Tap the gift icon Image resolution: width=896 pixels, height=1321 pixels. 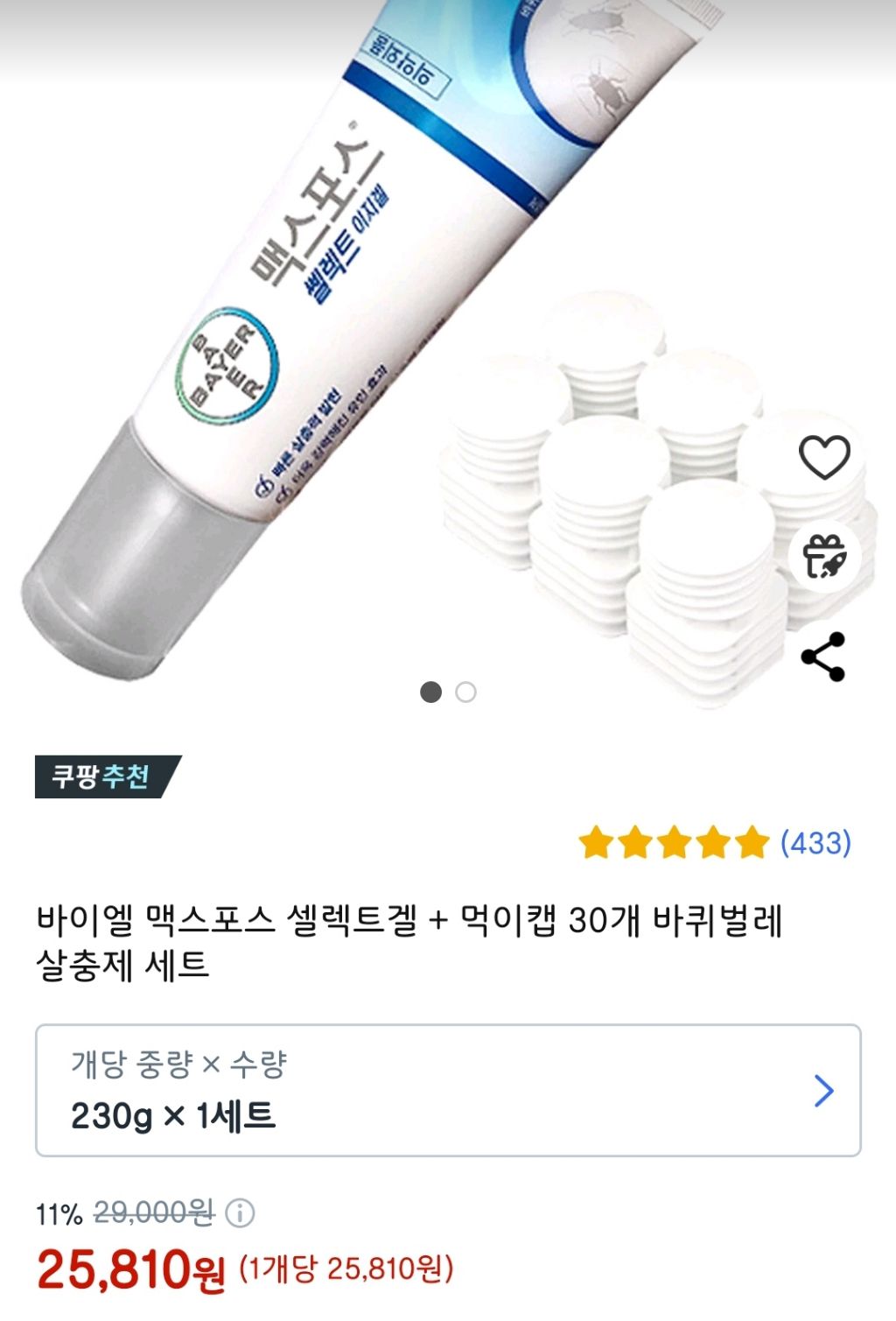pos(823,557)
